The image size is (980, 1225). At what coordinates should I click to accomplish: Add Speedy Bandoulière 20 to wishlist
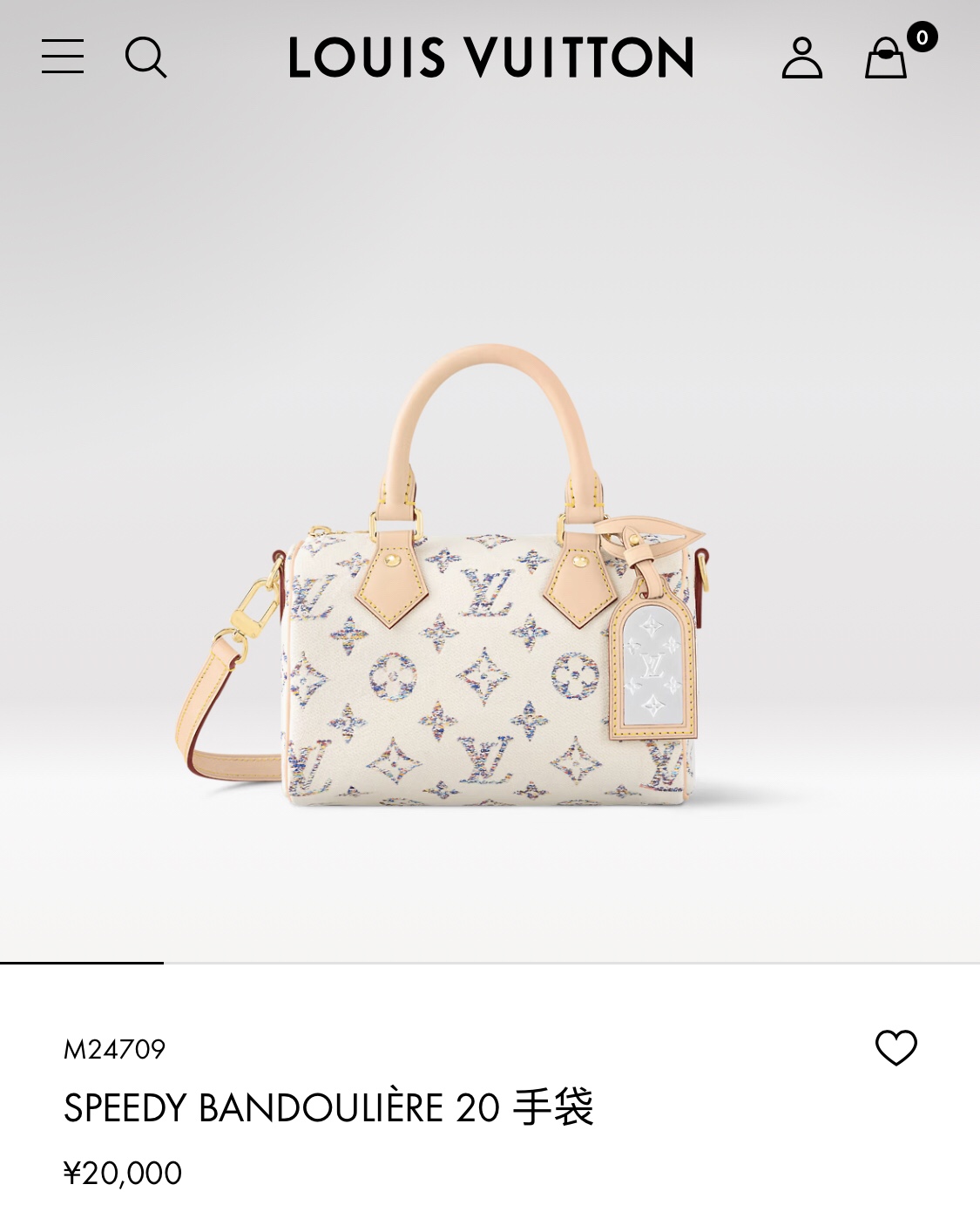[896, 1047]
